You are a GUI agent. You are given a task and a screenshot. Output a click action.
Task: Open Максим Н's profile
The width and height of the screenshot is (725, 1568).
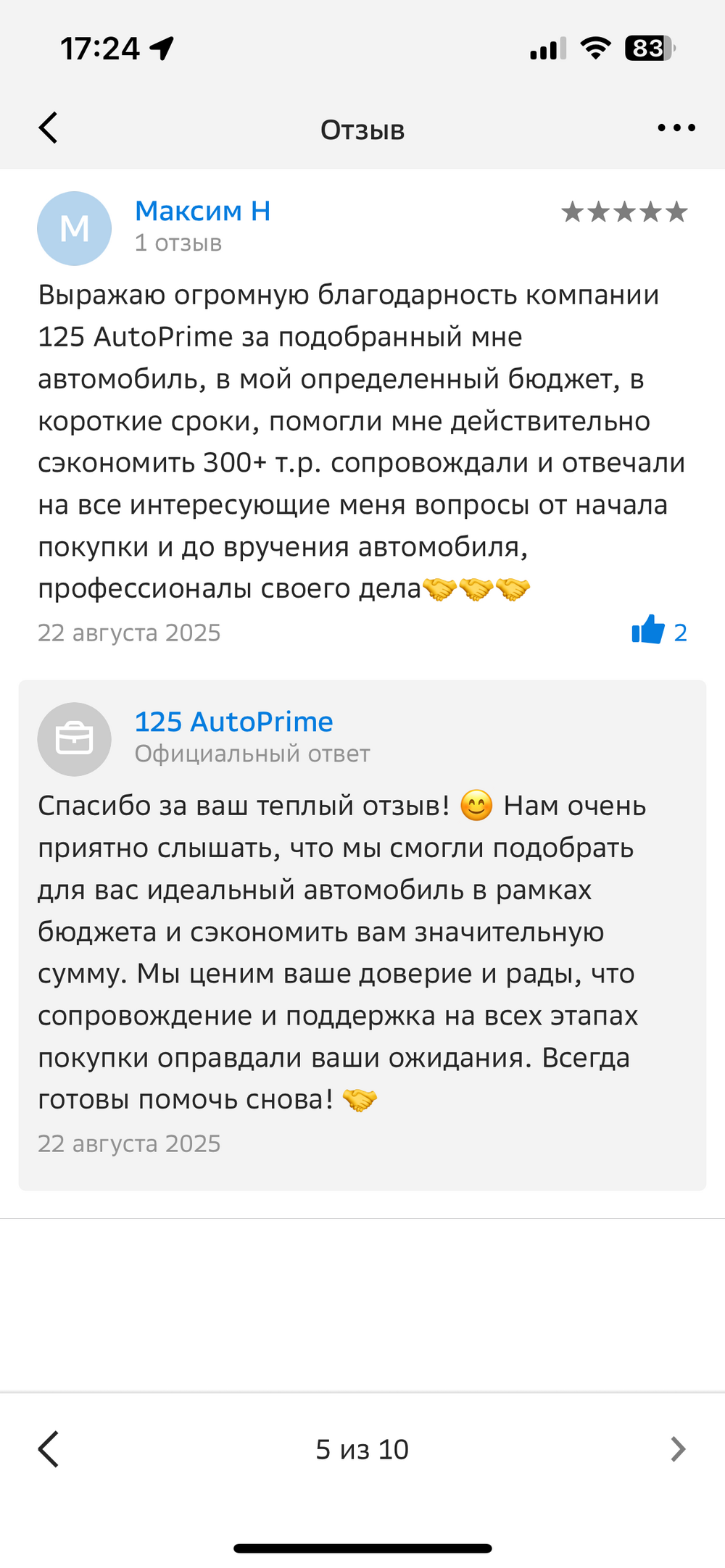click(x=202, y=211)
